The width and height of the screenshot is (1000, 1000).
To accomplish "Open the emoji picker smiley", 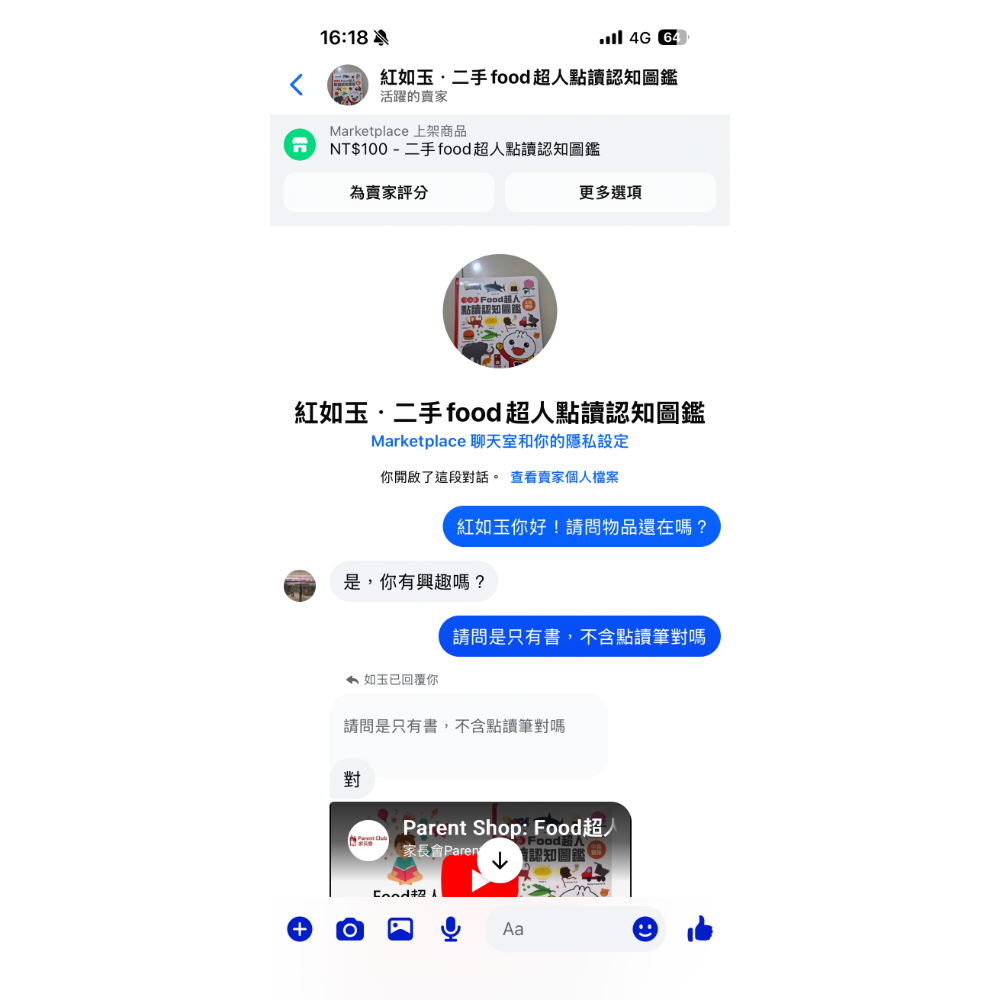I will (645, 929).
